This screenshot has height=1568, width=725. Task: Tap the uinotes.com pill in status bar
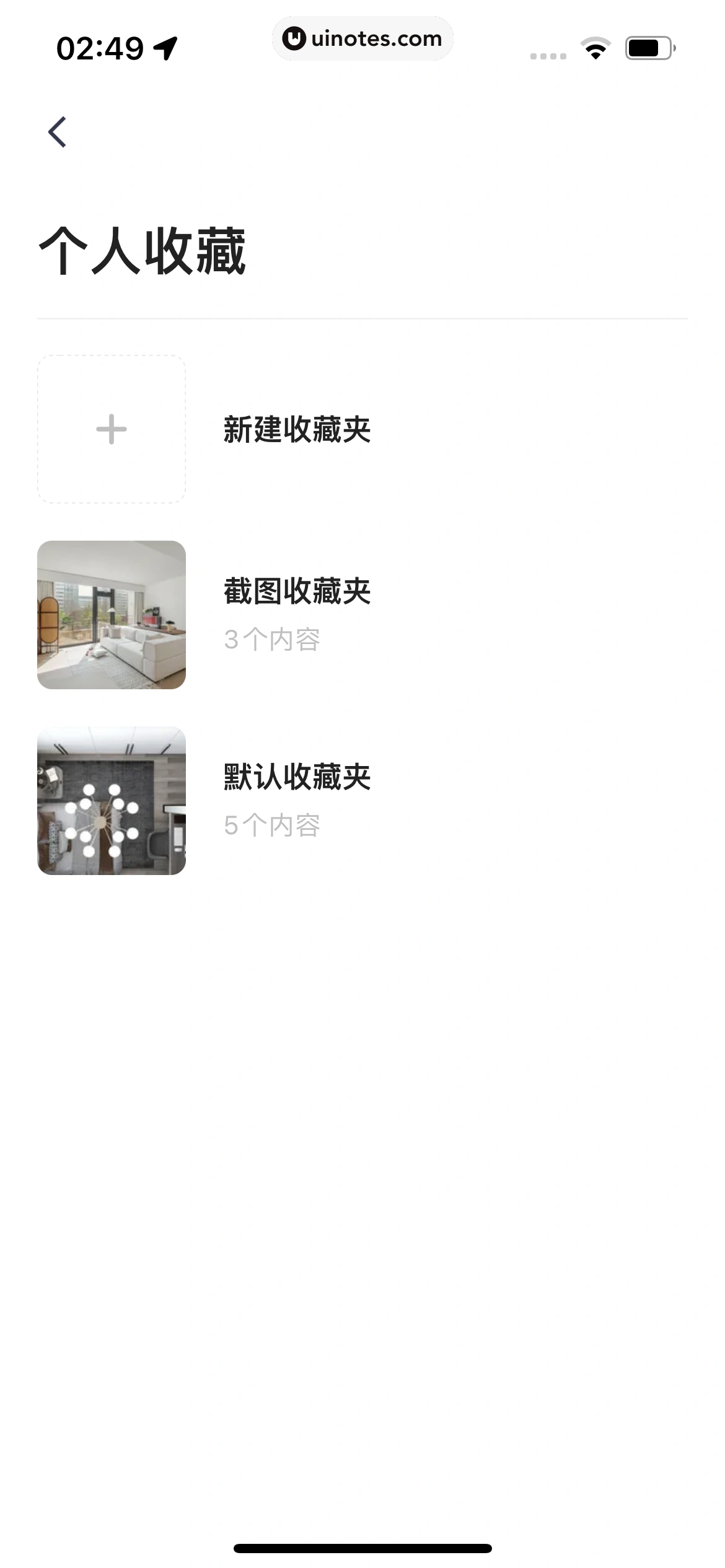coord(362,38)
